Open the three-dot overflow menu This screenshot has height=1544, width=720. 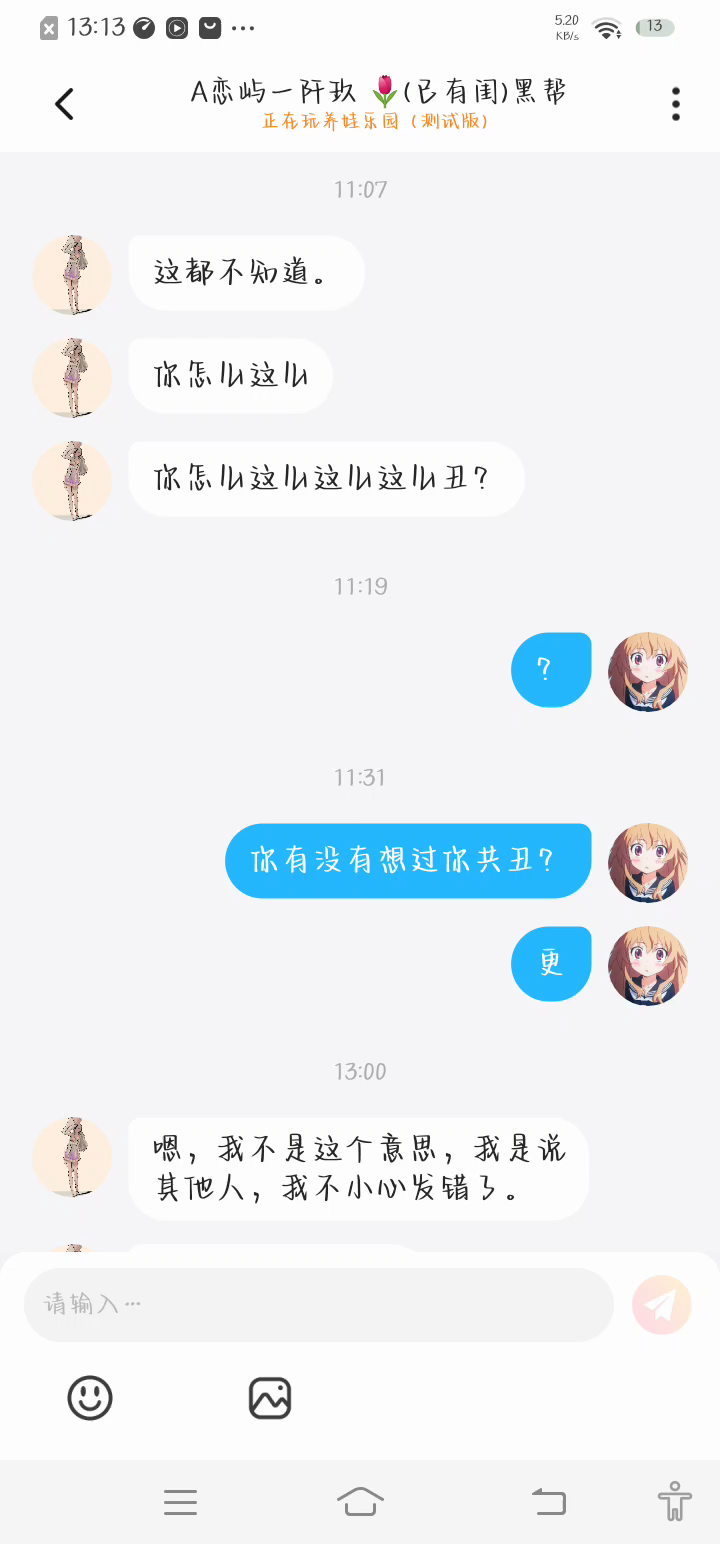[x=676, y=104]
